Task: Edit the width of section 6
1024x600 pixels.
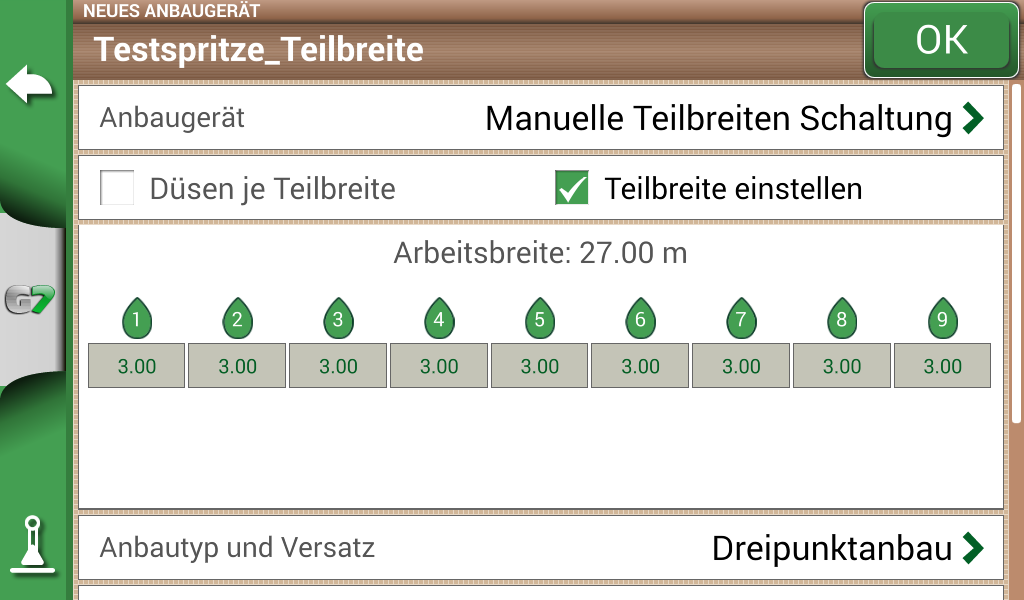Action: (640, 366)
